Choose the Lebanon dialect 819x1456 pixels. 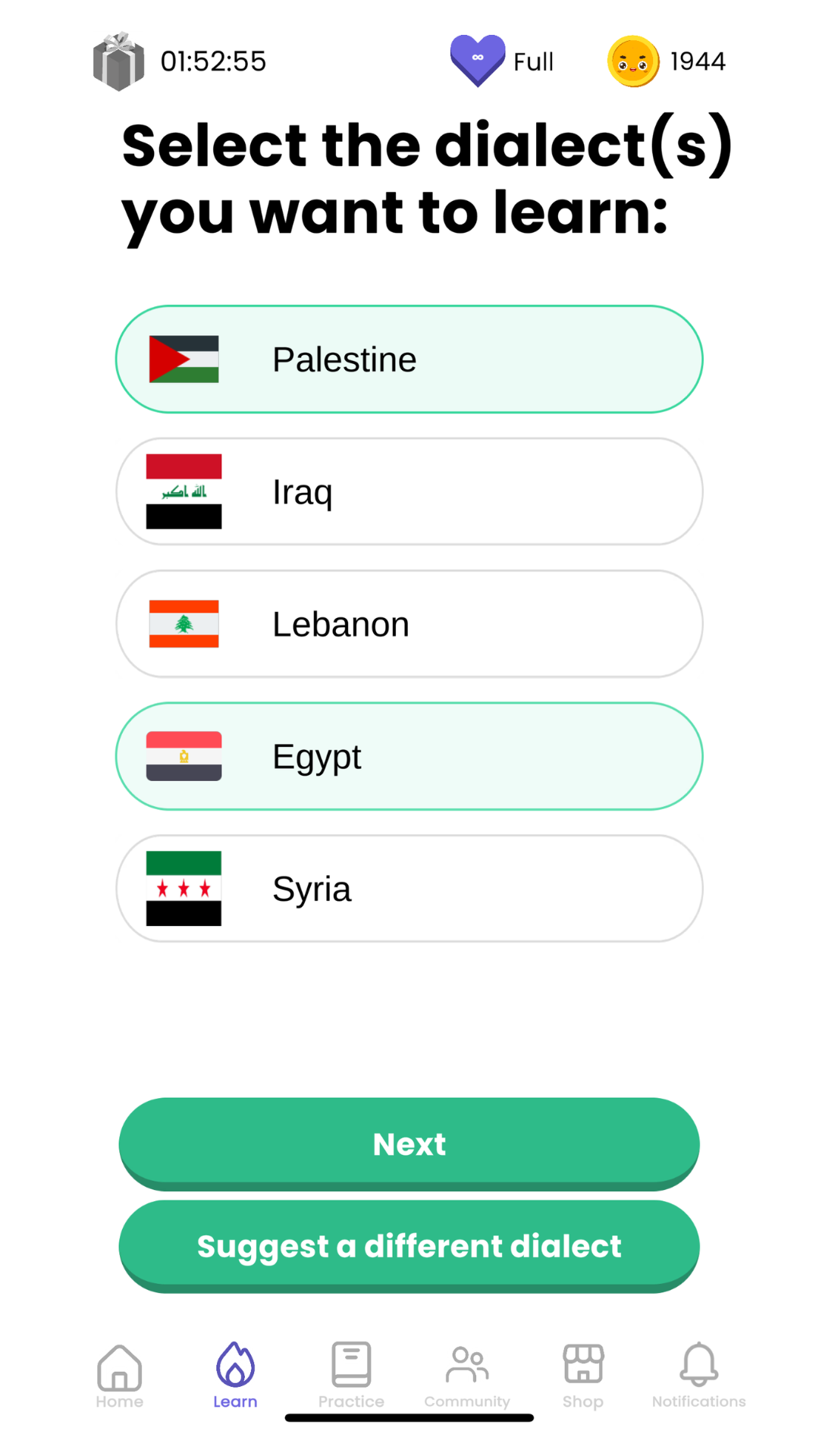point(409,623)
